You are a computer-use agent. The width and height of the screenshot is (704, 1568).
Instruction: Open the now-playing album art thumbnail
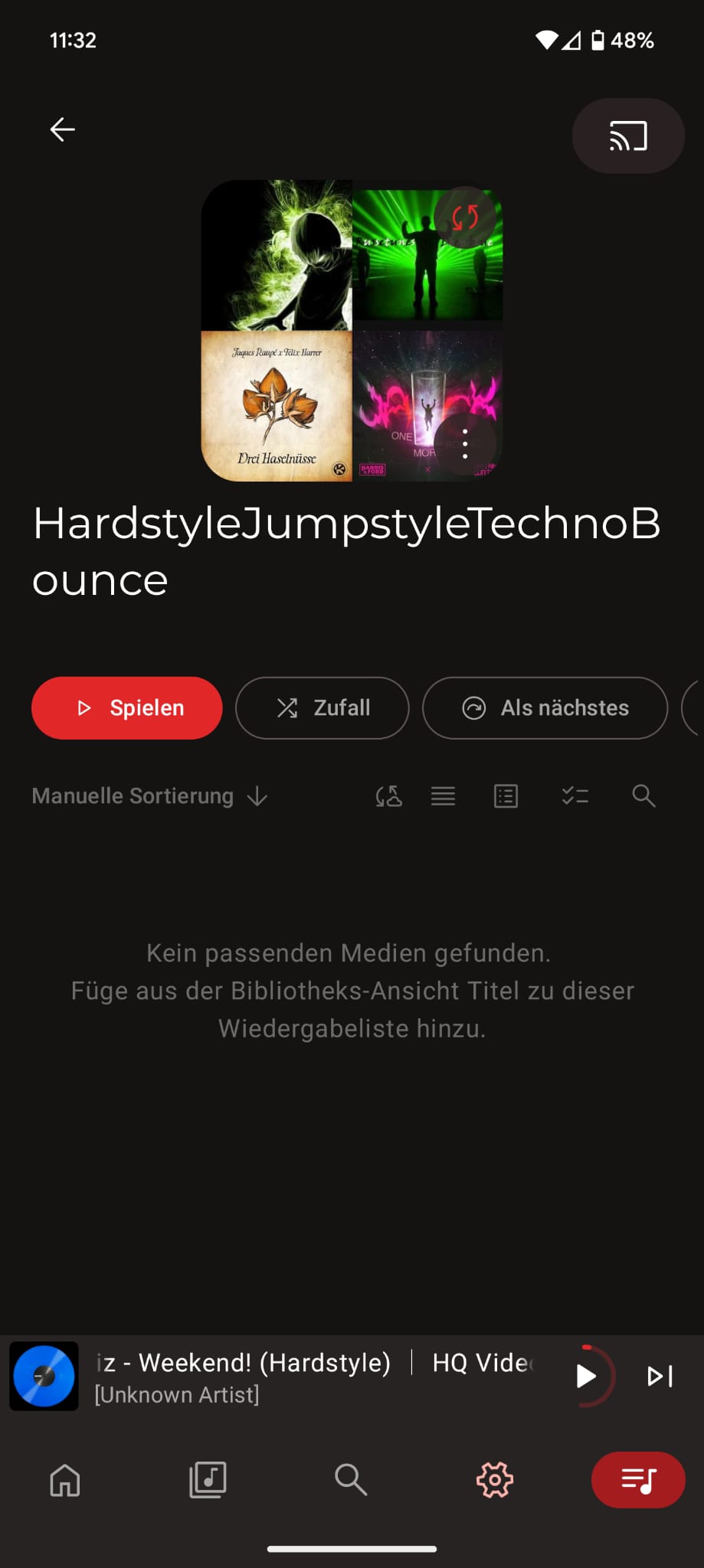[44, 1377]
